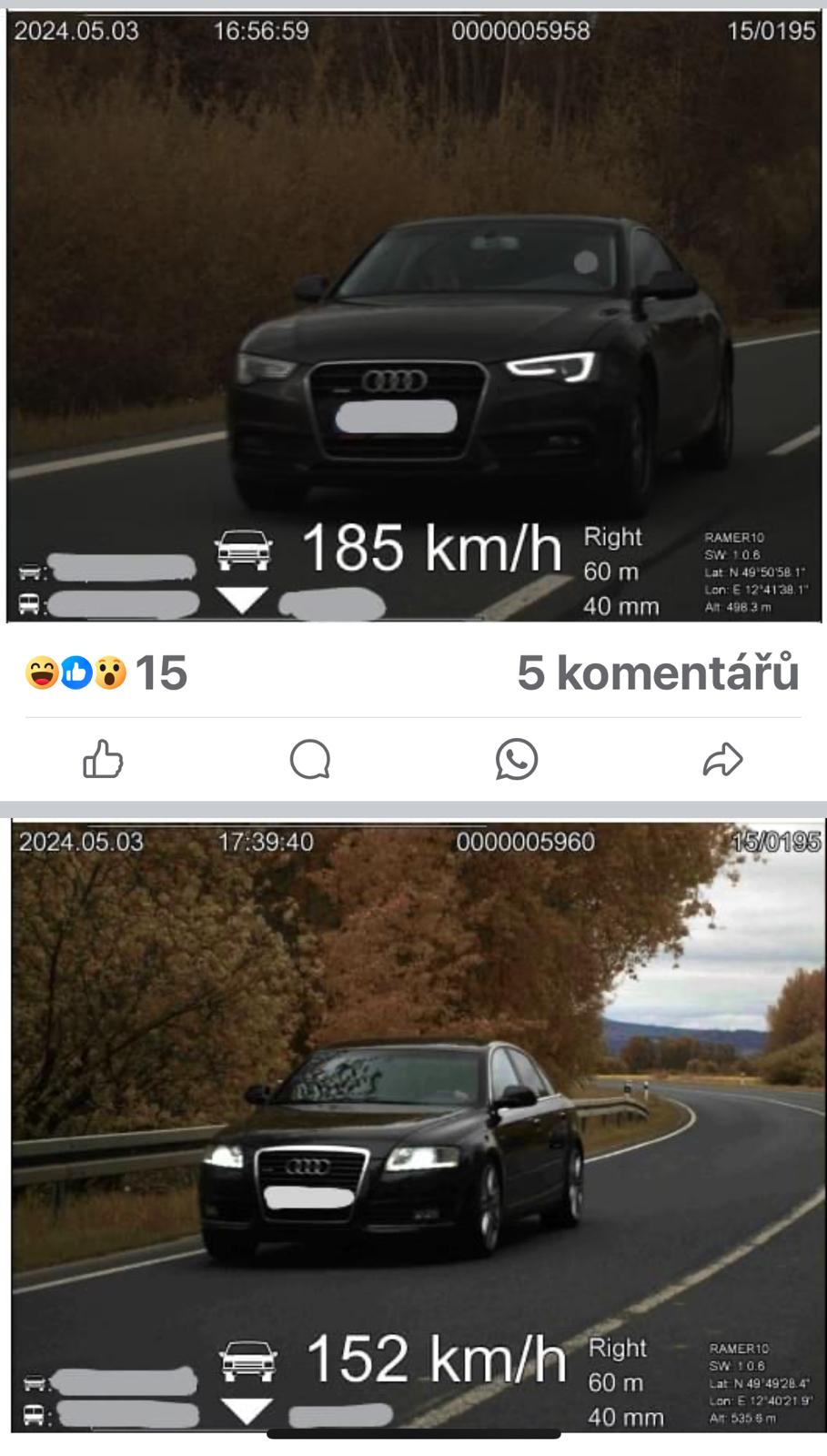
Task: Comment on the 185 km/h post
Action: tap(309, 759)
